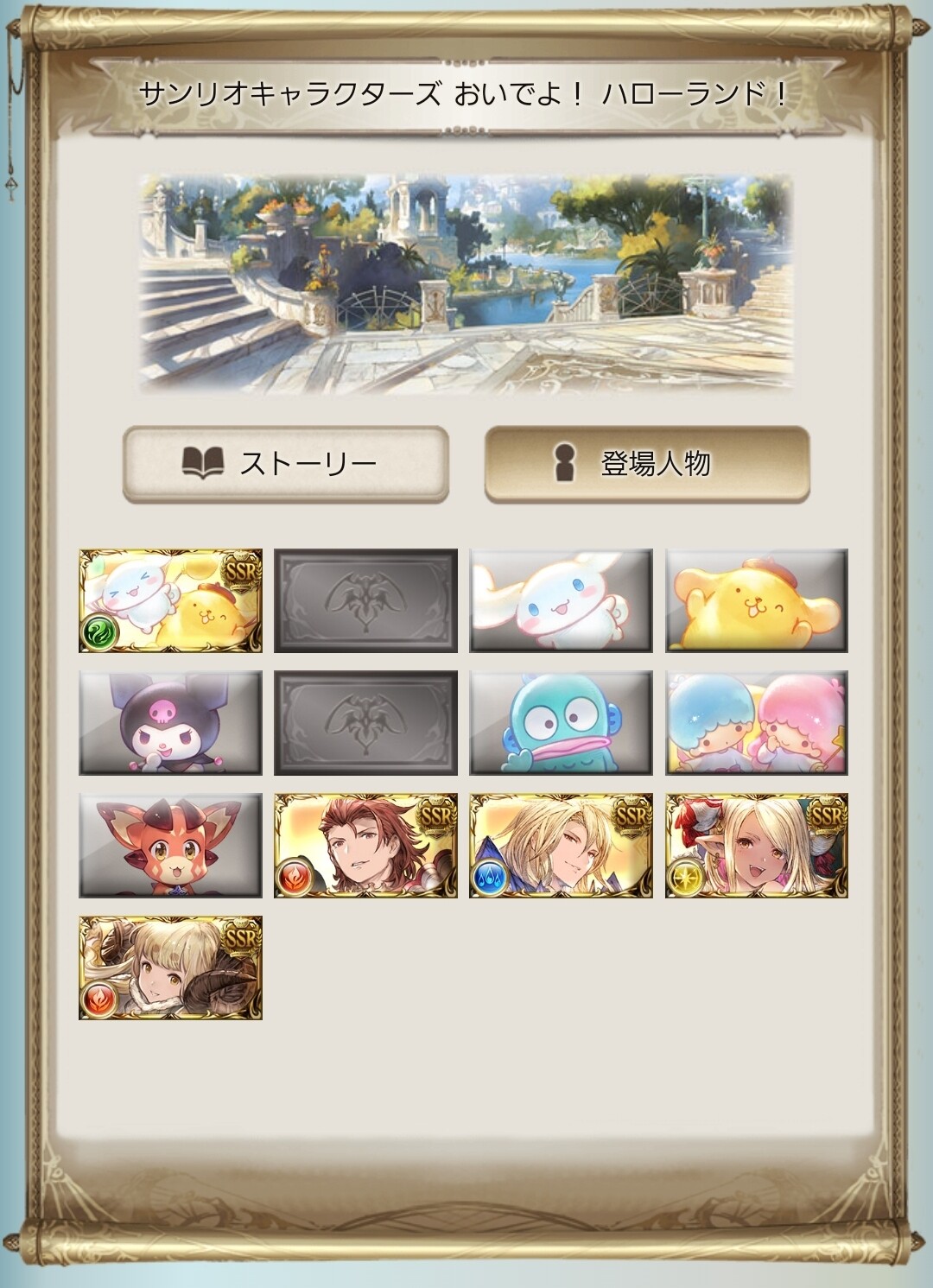Open the SSR Cinnamoroll and Pompompurin card
The image size is (933, 1288).
coord(170,600)
